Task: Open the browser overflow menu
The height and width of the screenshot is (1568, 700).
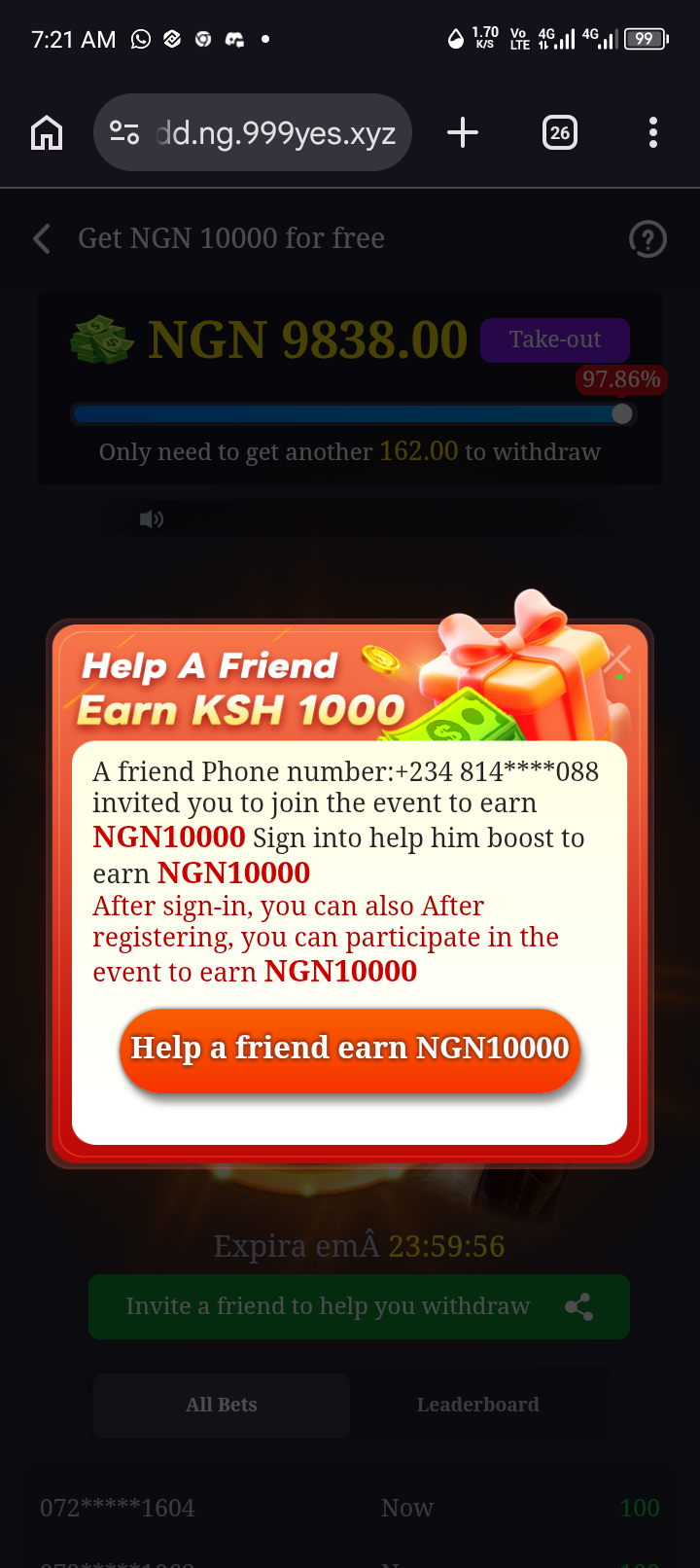Action: click(652, 133)
